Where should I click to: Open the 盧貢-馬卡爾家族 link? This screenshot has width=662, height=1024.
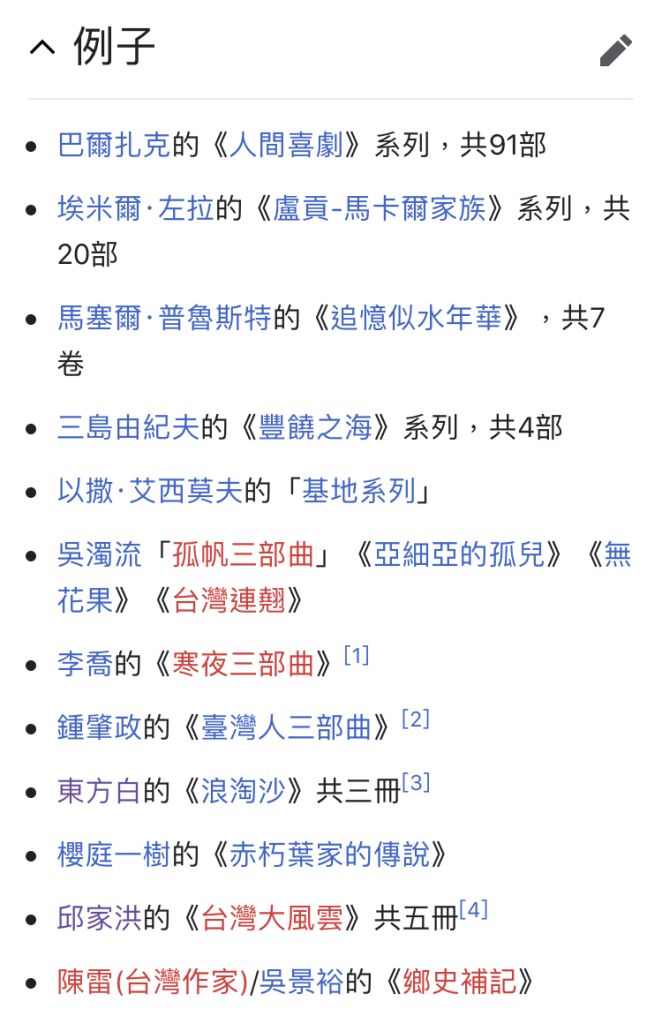coord(379,209)
